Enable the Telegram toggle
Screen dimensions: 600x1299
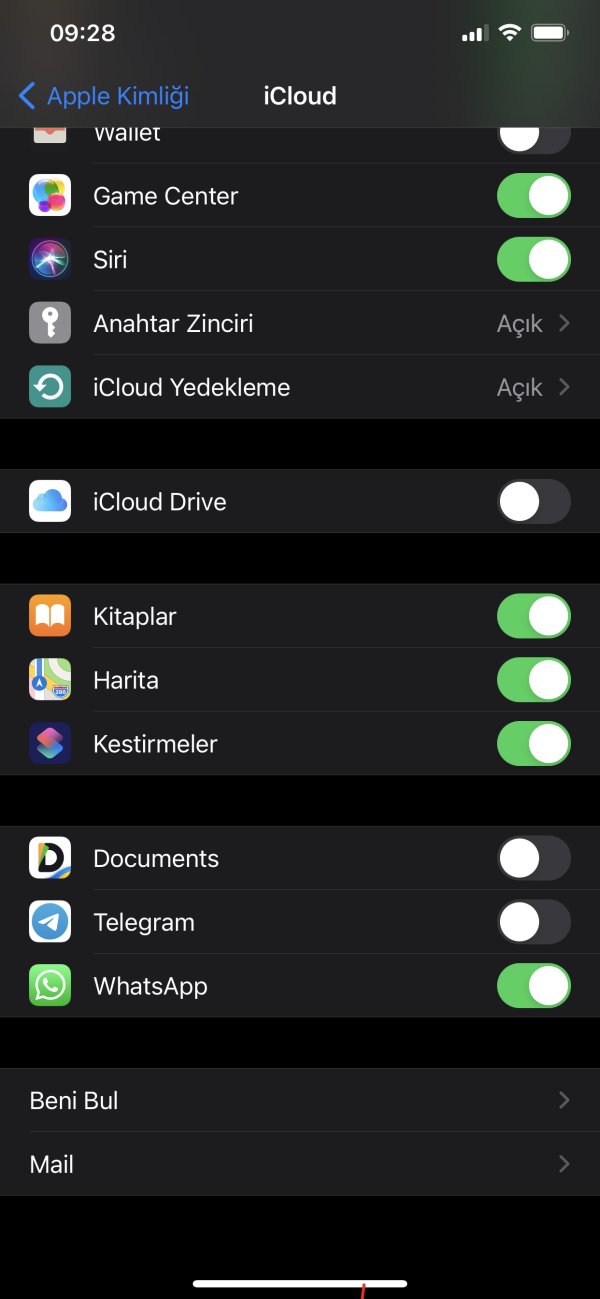point(533,923)
